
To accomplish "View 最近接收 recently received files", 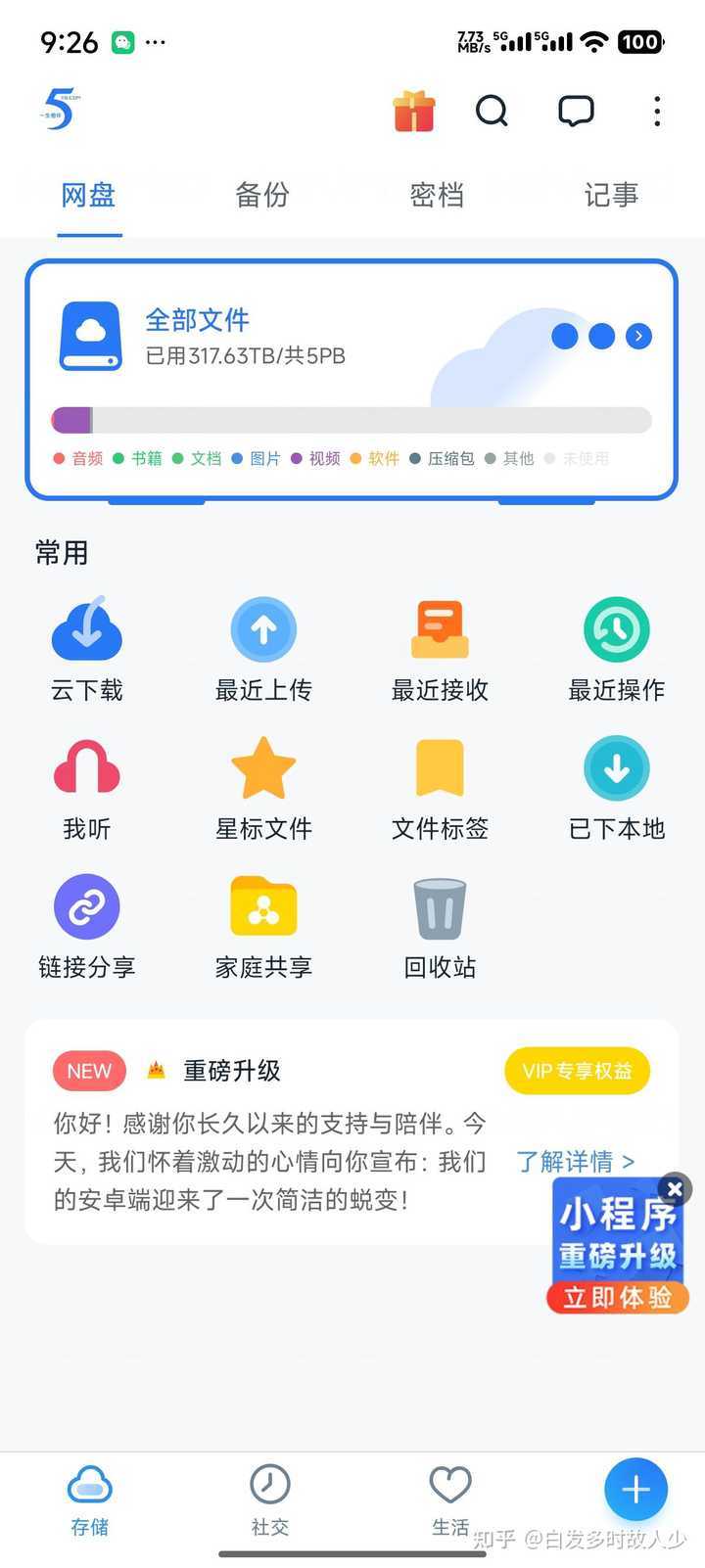I will click(x=439, y=646).
